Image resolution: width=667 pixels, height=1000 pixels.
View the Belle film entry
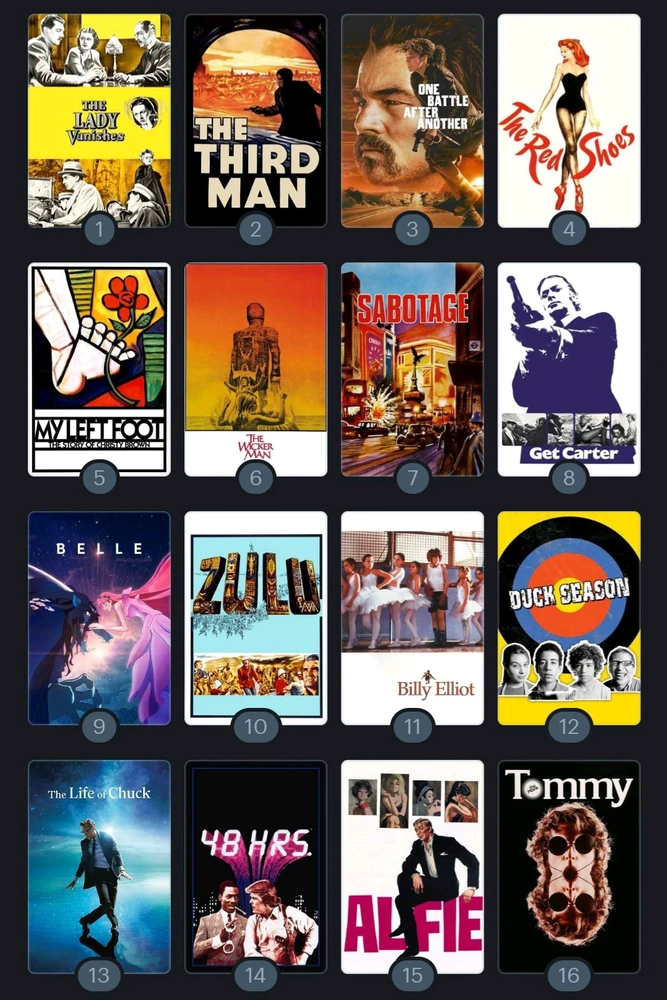tap(99, 617)
